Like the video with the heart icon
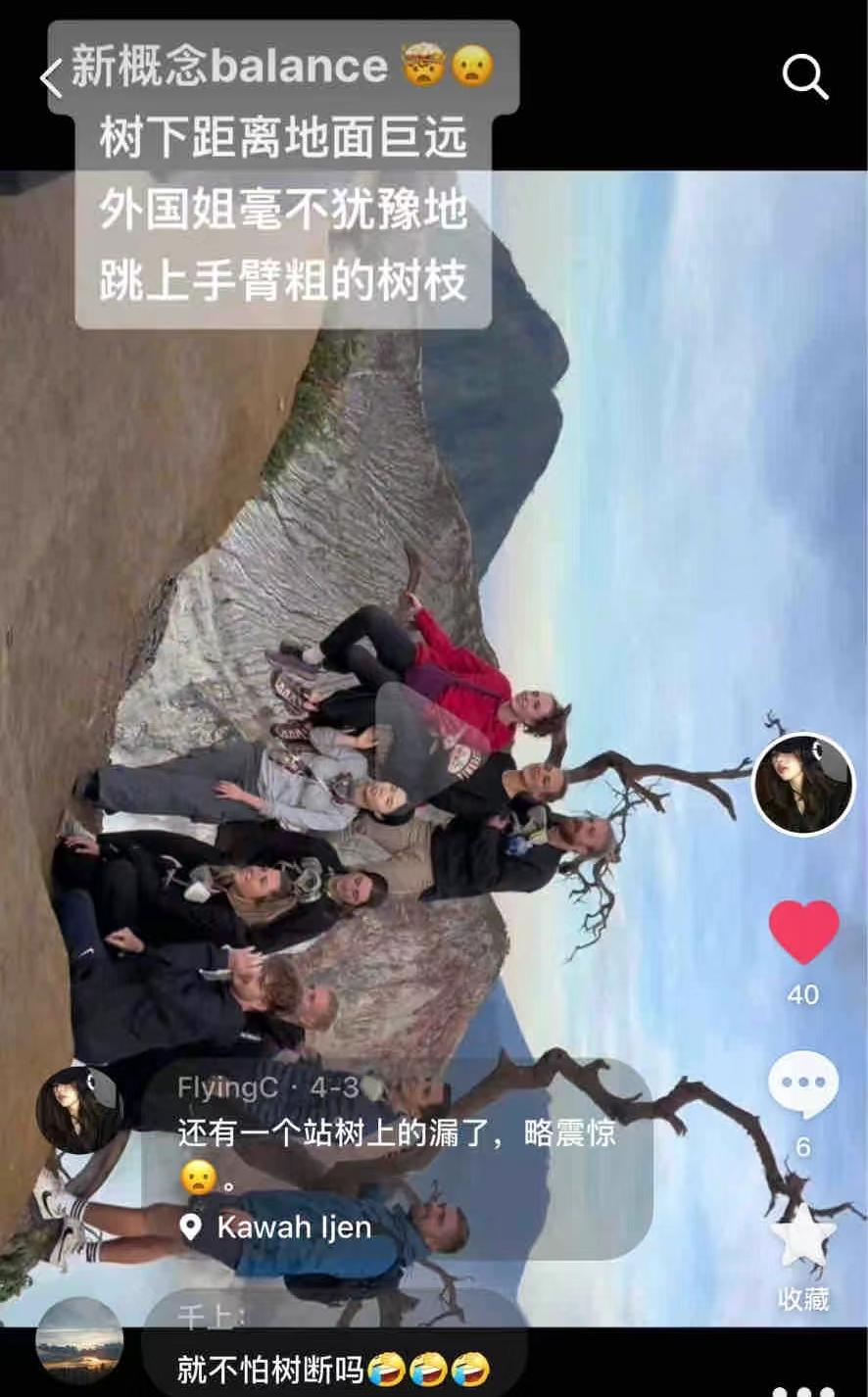This screenshot has height=1397, width=868. 803,932
